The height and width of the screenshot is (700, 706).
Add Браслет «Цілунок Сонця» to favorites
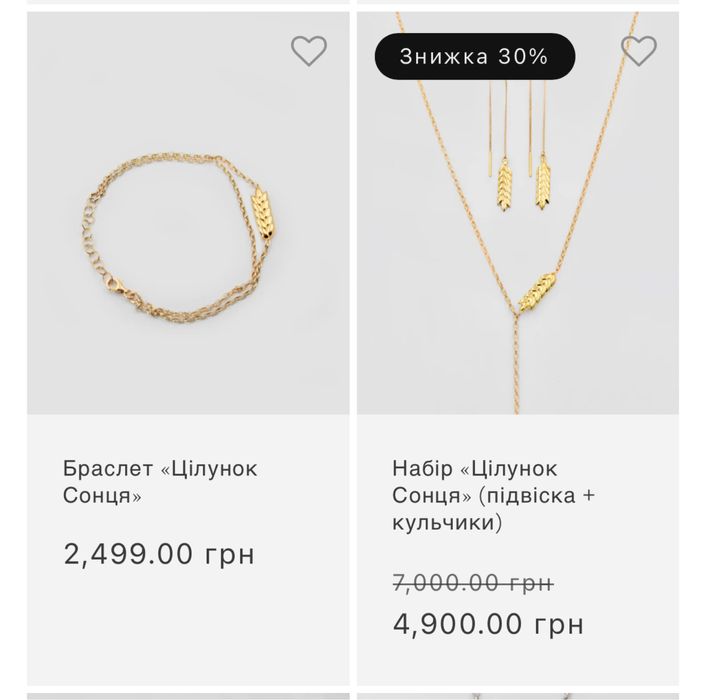click(x=309, y=51)
